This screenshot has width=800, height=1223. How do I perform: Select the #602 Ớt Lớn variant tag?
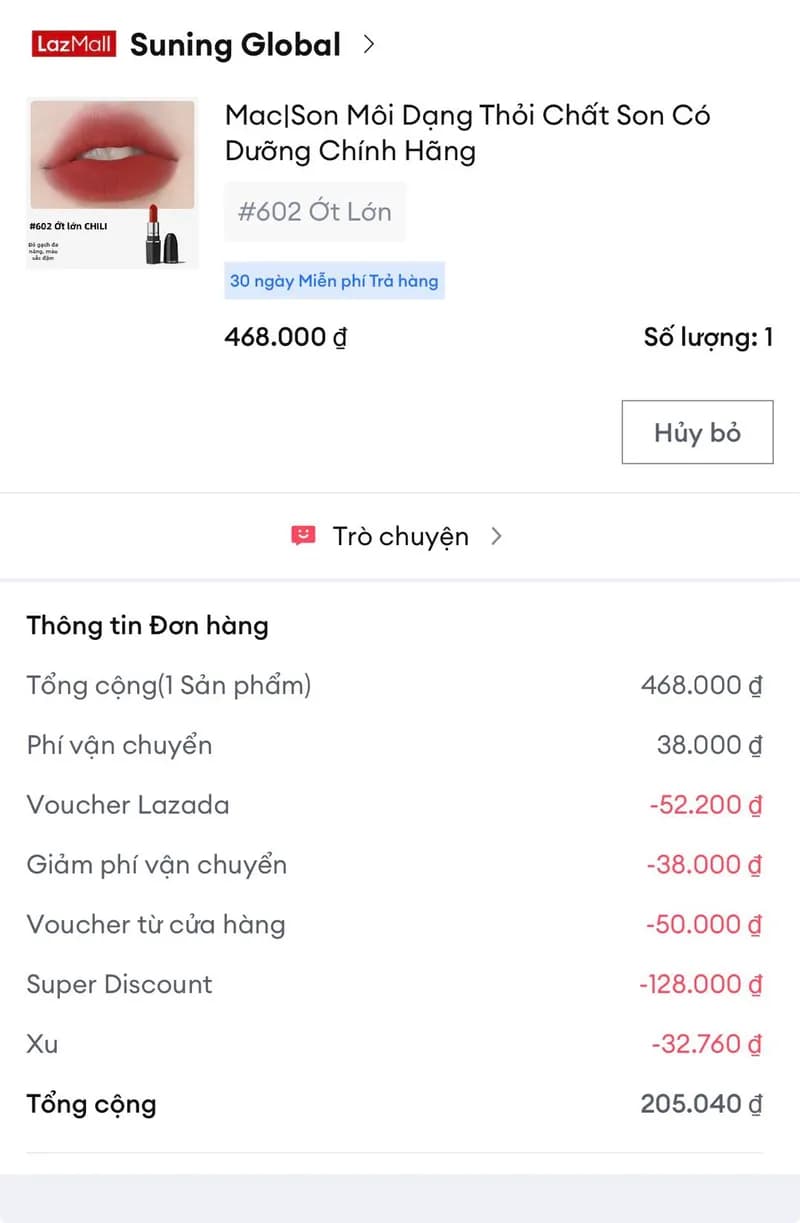[x=314, y=211]
